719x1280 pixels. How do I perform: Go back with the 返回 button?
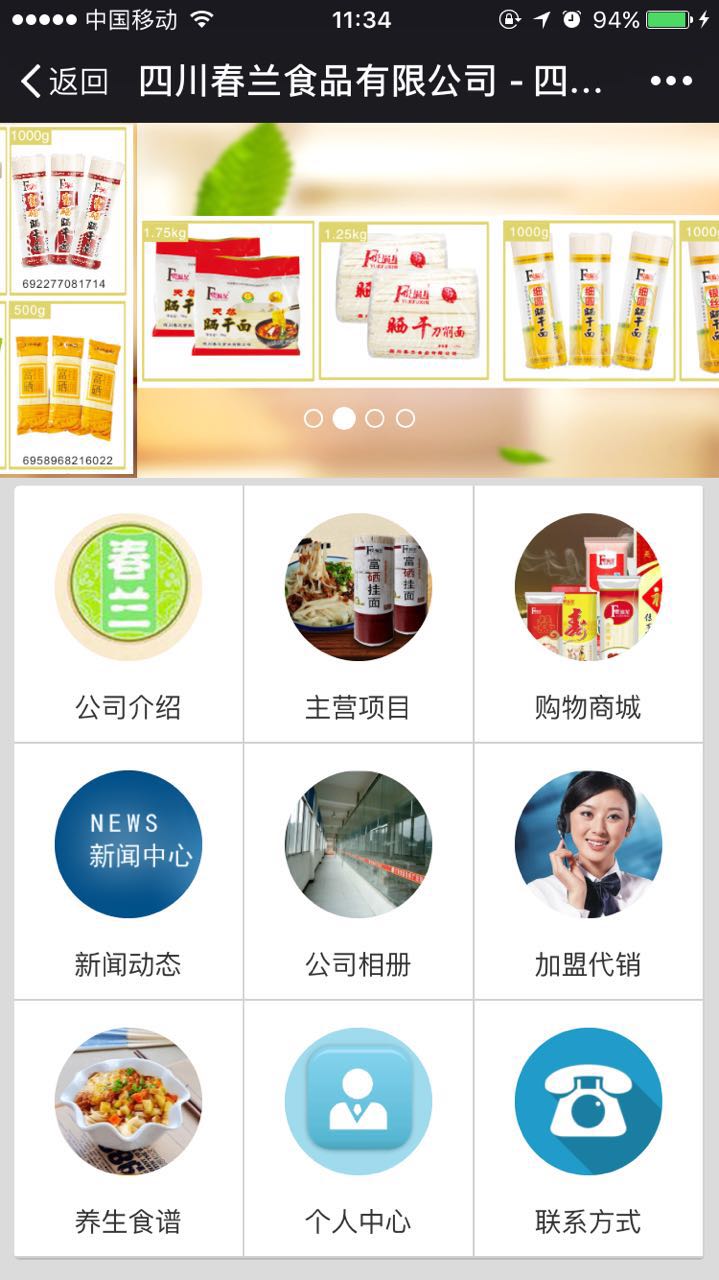[x=64, y=81]
